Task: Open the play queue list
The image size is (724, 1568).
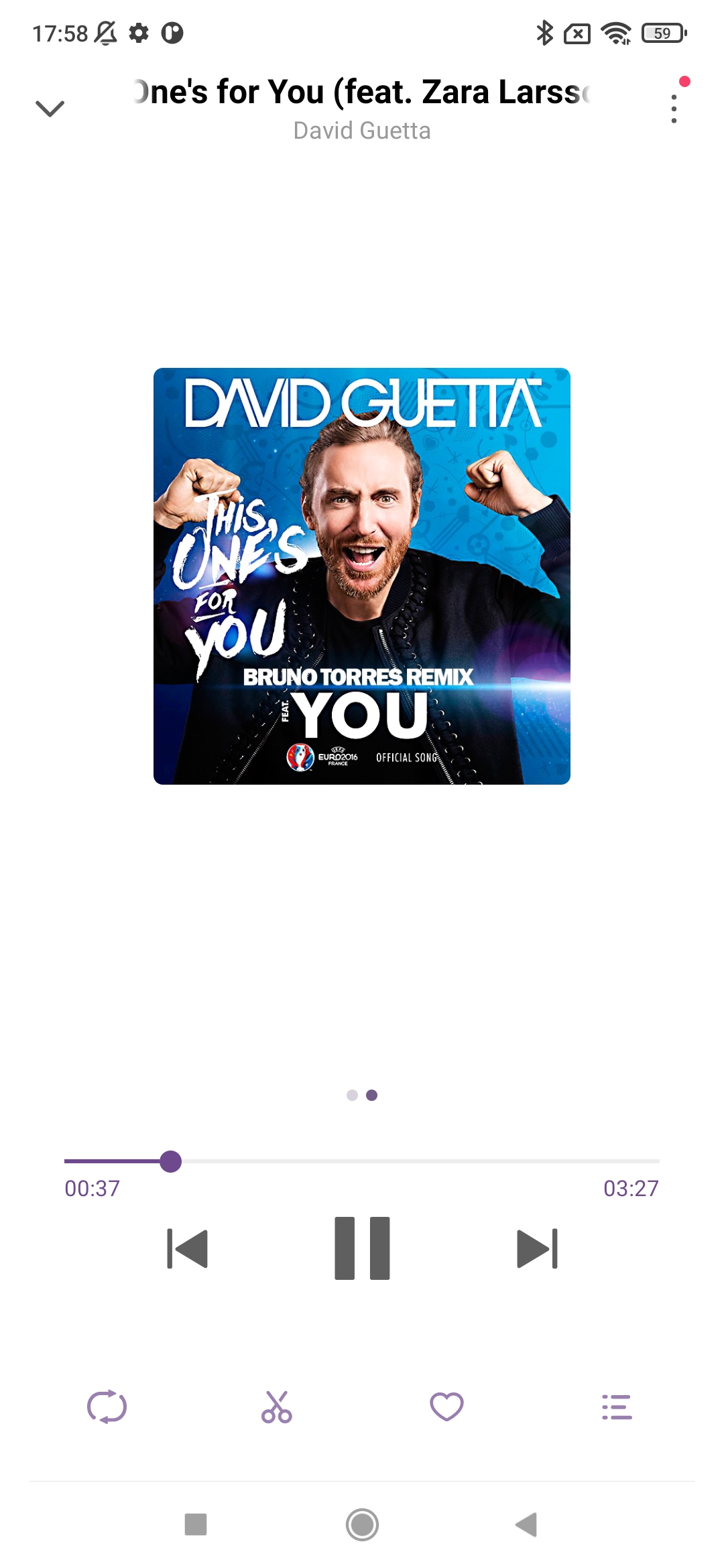Action: (617, 1407)
